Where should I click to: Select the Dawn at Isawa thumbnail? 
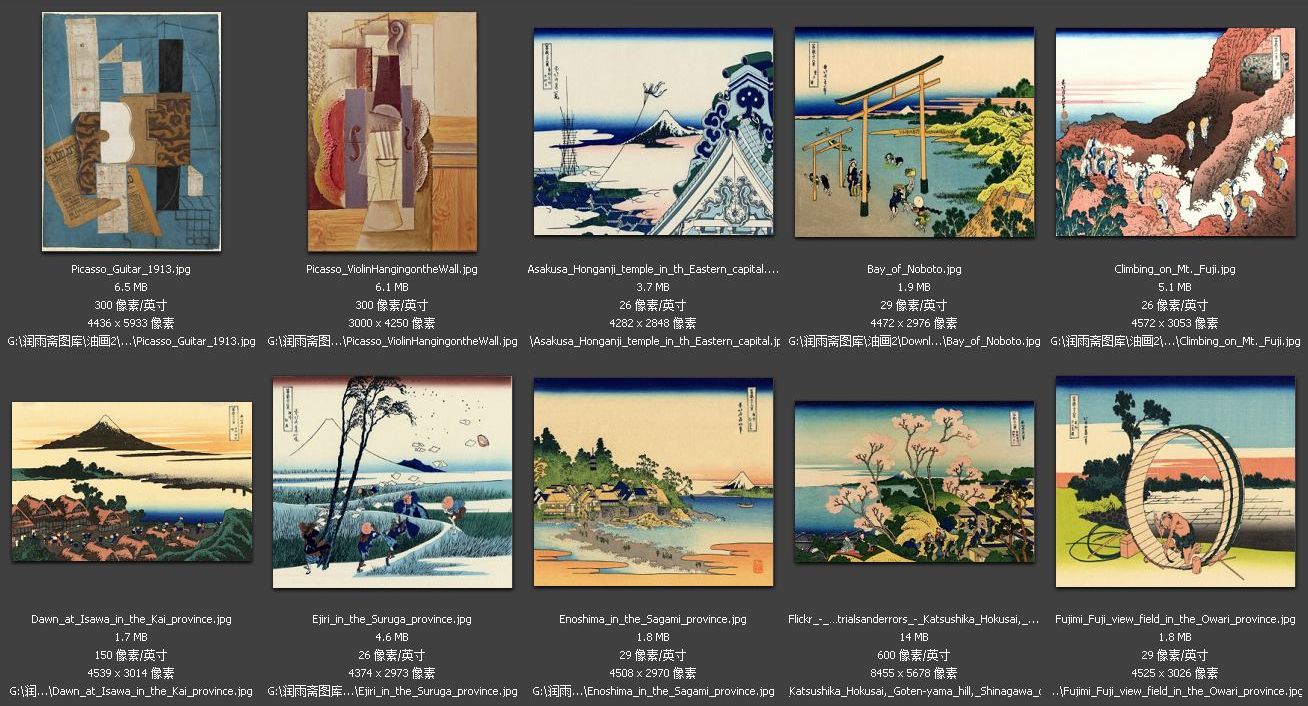[131, 481]
